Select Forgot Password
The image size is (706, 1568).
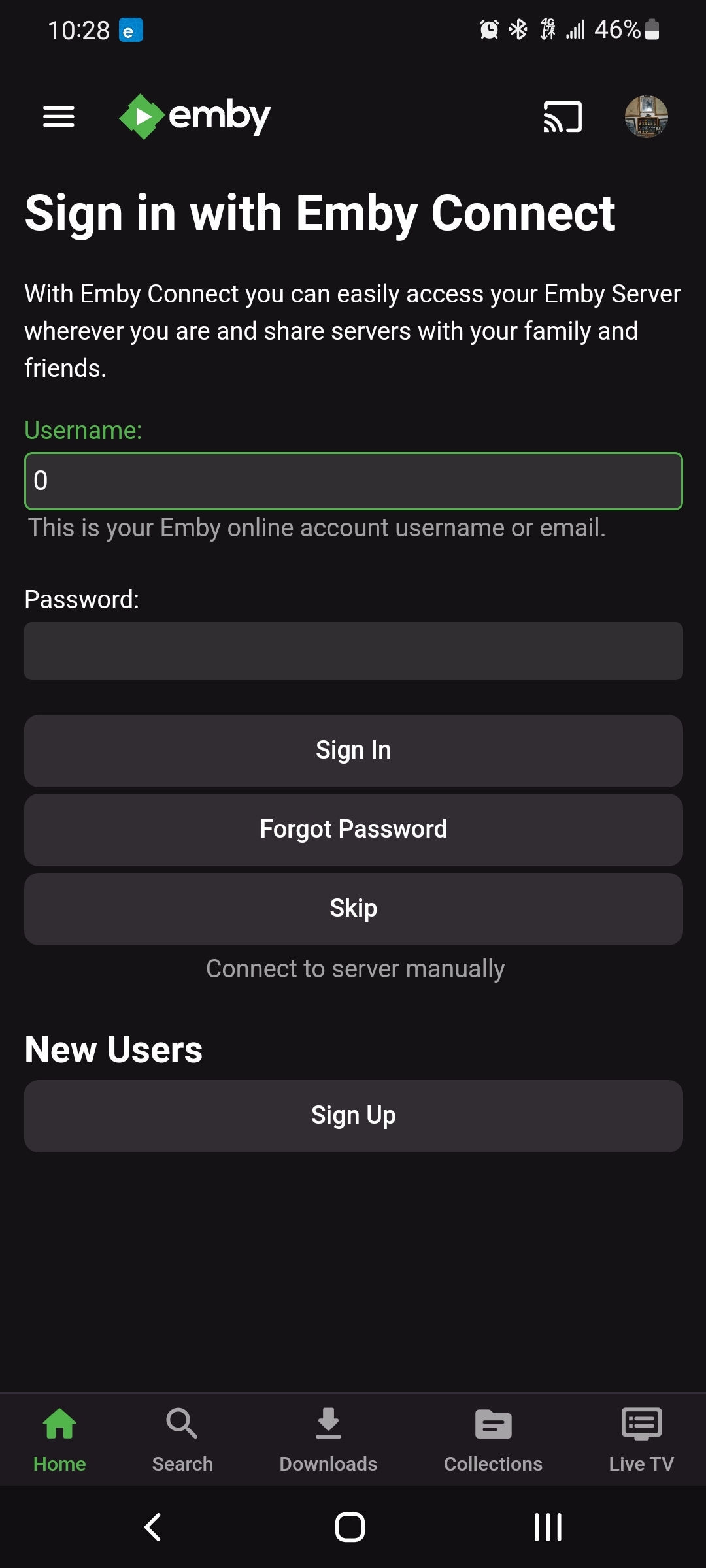coord(353,830)
